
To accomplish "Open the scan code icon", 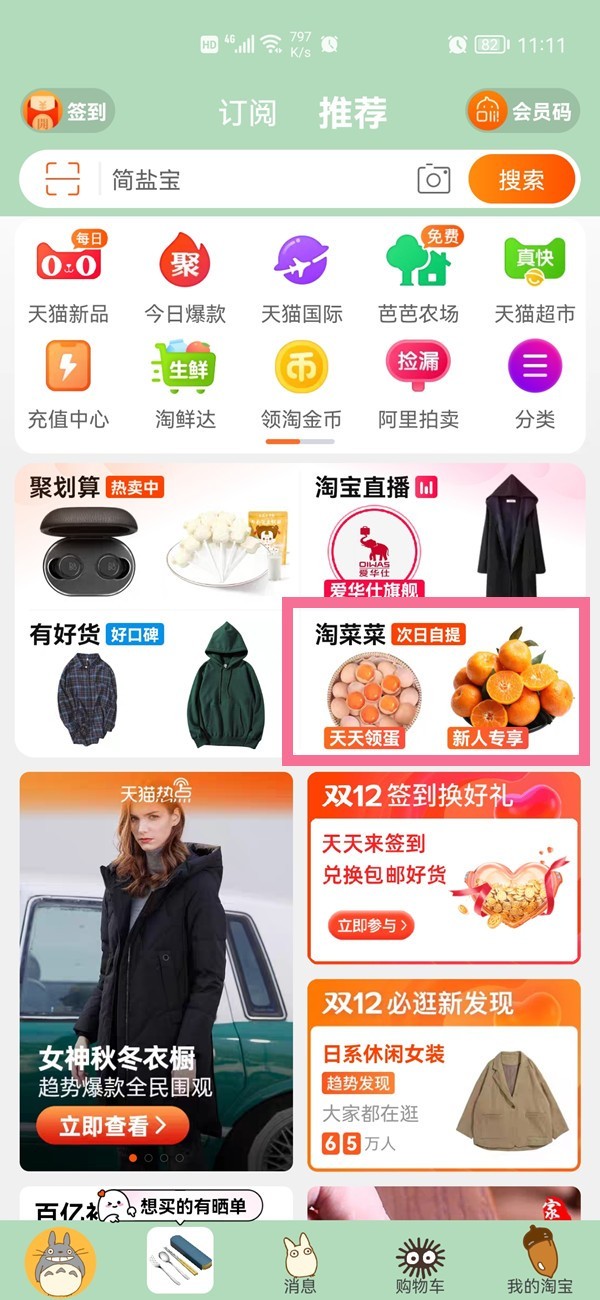I will pos(62,180).
